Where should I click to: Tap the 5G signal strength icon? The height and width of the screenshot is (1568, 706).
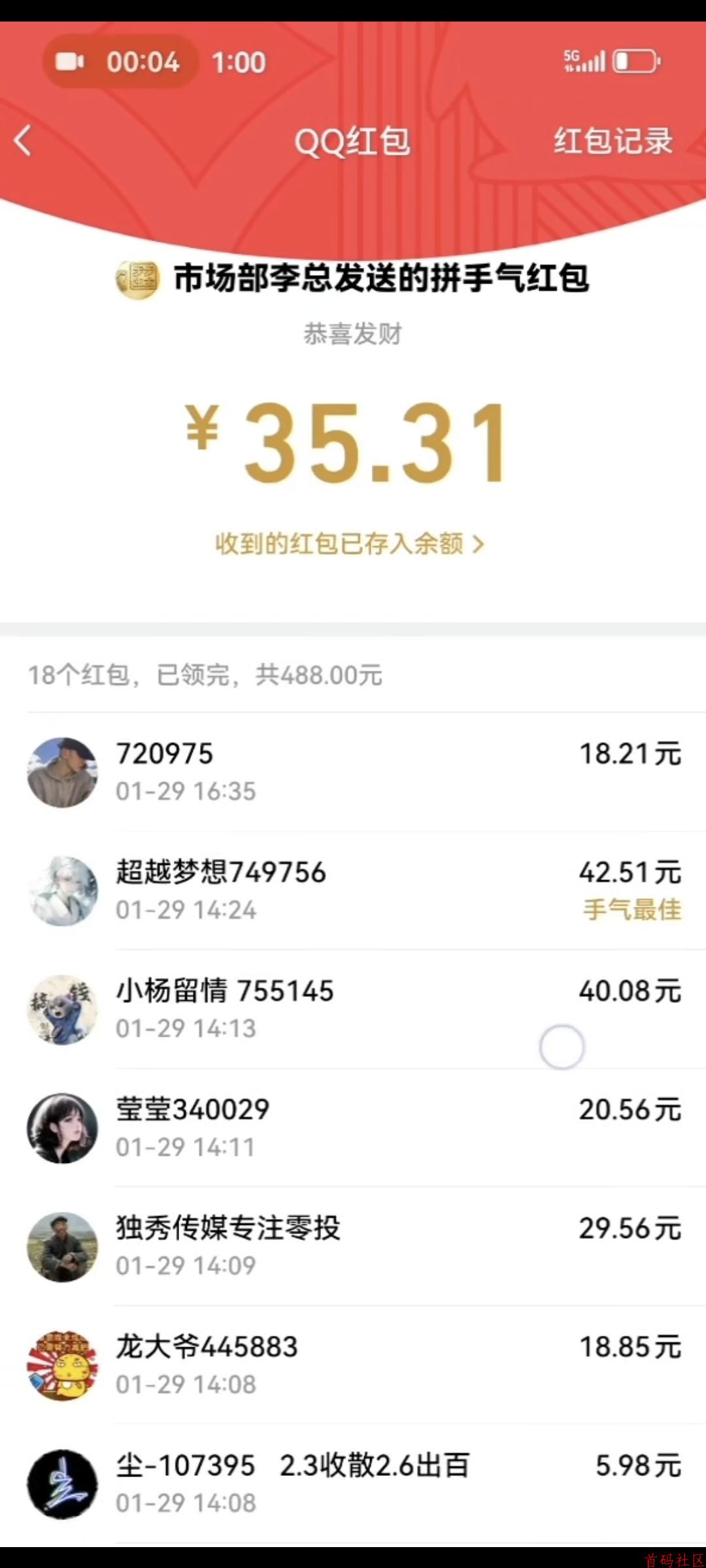coord(586,60)
